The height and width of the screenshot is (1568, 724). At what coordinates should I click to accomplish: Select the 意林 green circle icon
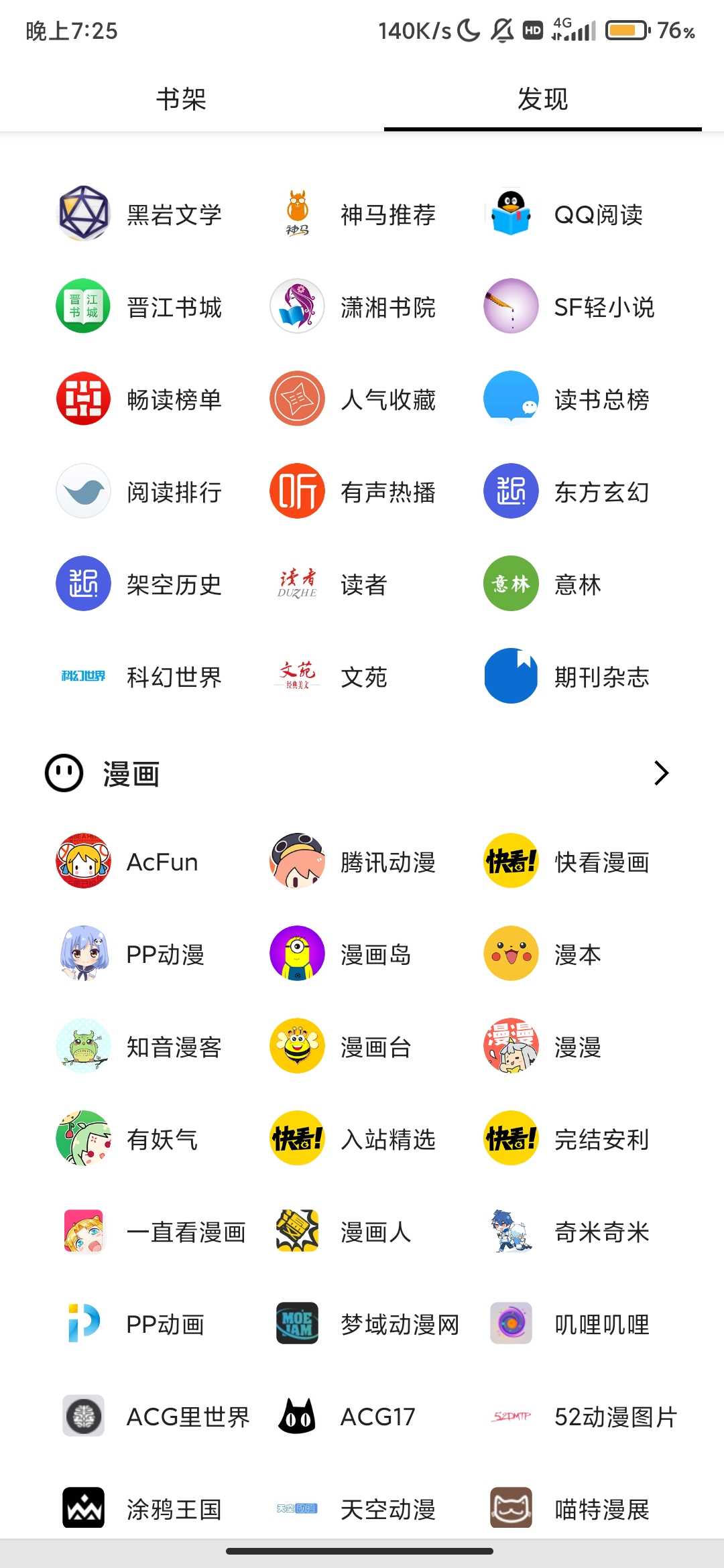pyautogui.click(x=511, y=584)
